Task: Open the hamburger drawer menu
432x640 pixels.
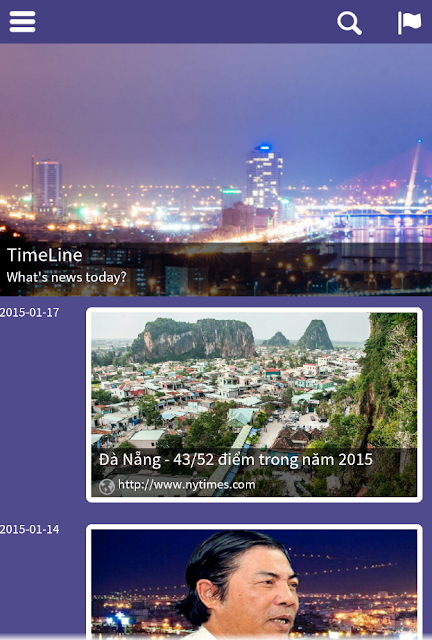Action: (22, 21)
